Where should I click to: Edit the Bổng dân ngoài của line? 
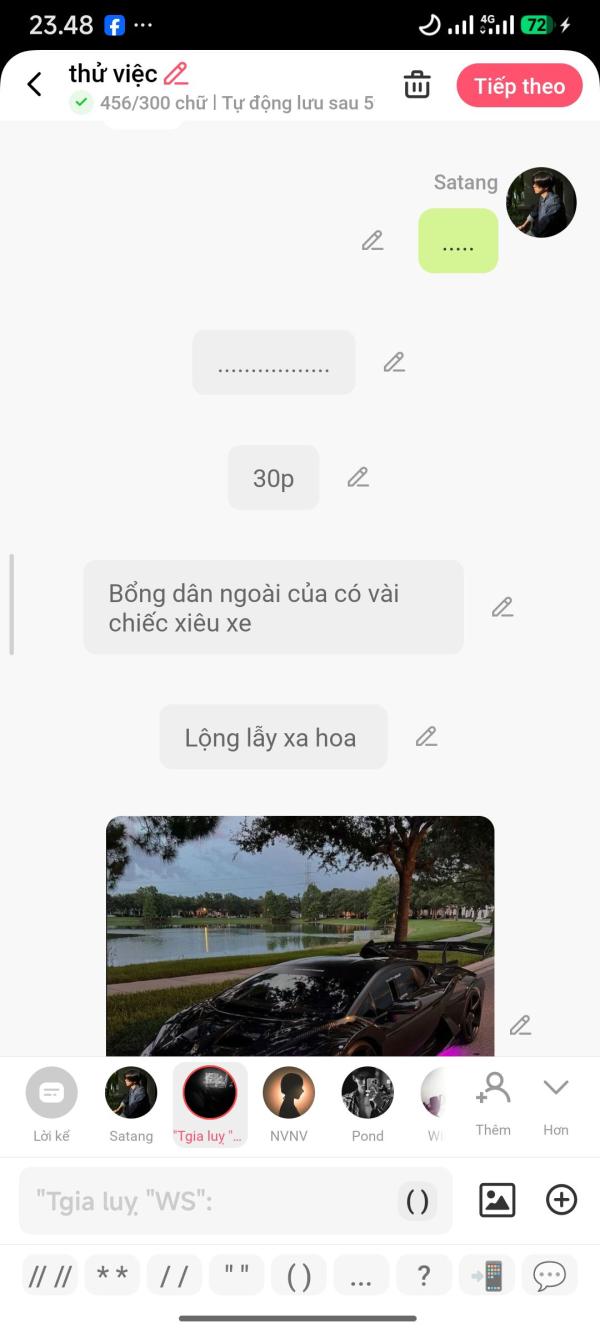(502, 607)
